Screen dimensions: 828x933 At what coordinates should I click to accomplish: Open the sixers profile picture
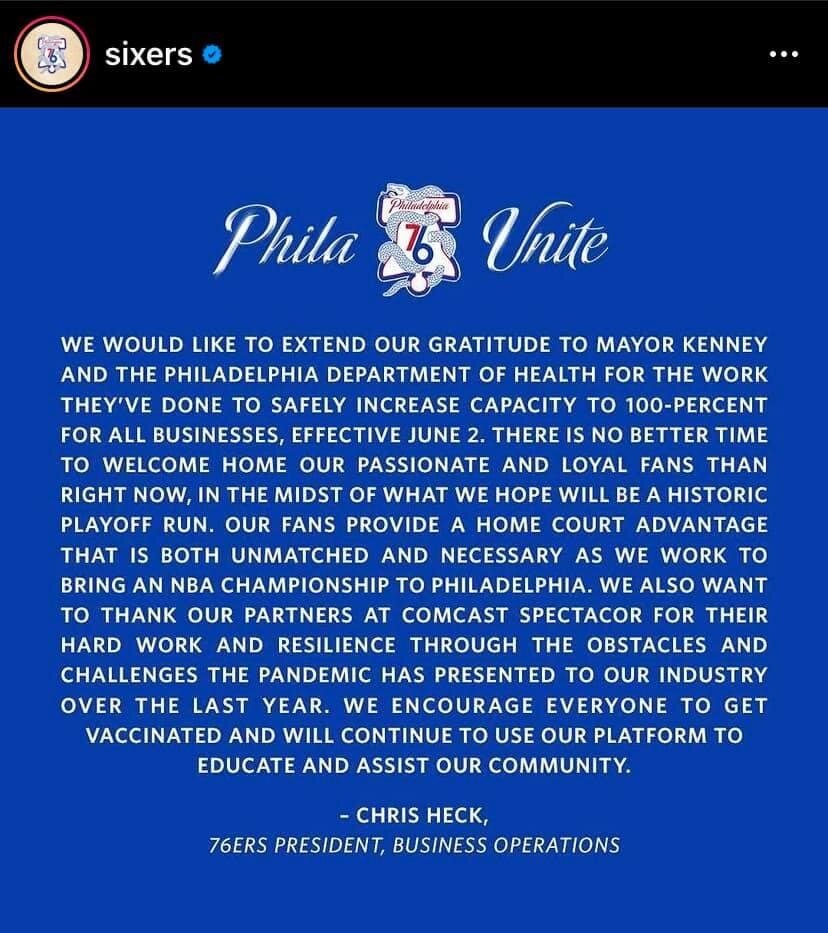[53, 54]
